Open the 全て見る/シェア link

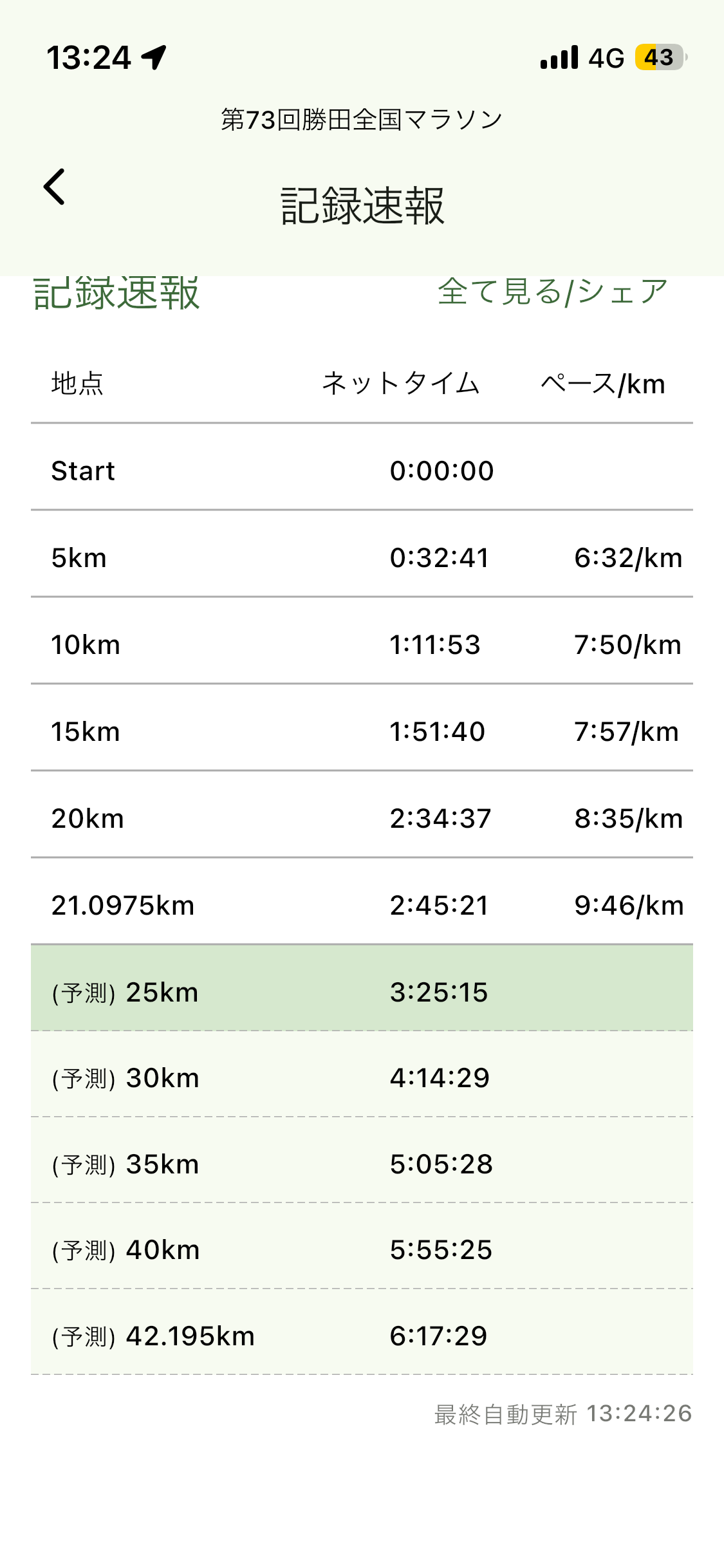[x=552, y=292]
